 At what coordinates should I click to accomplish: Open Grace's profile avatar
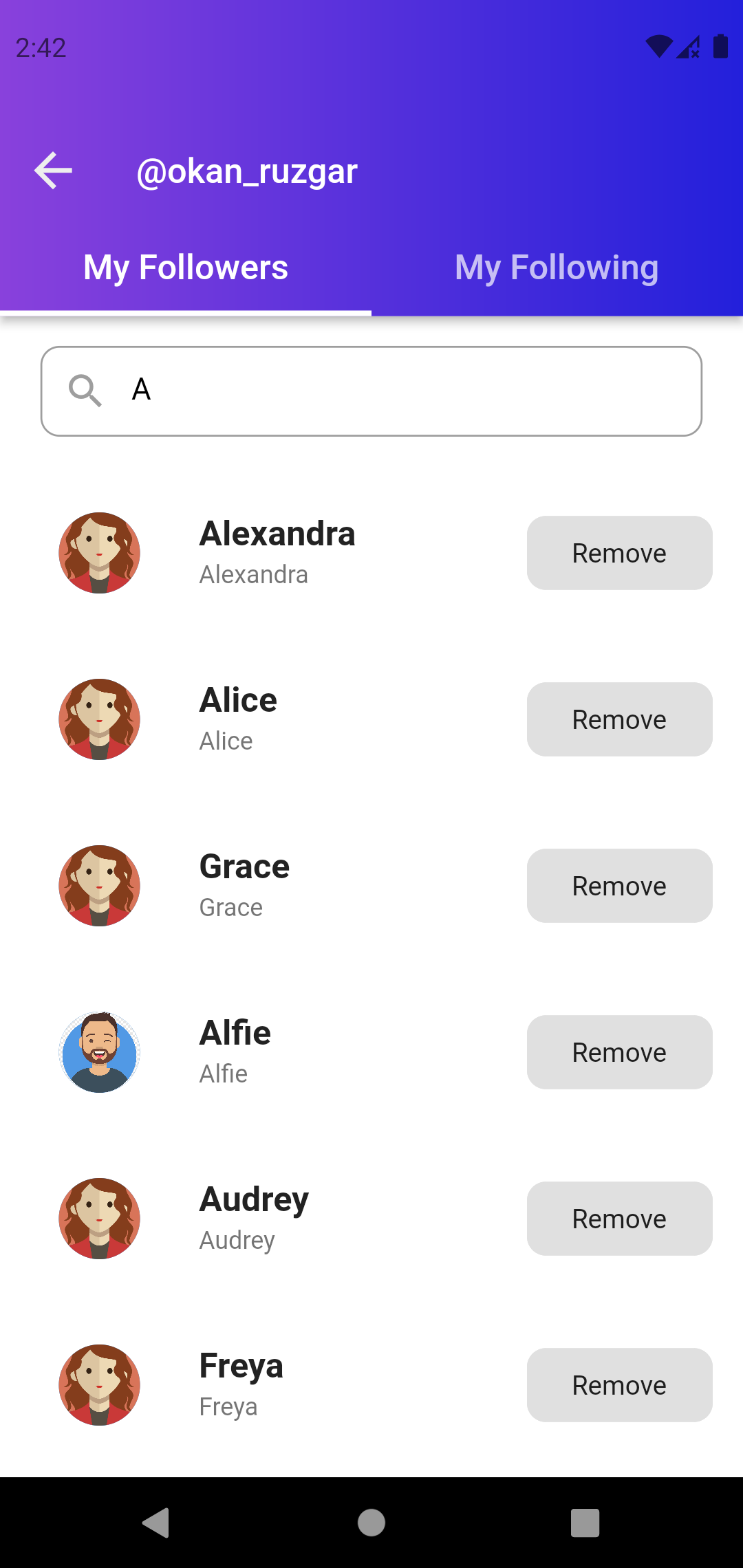(x=99, y=885)
